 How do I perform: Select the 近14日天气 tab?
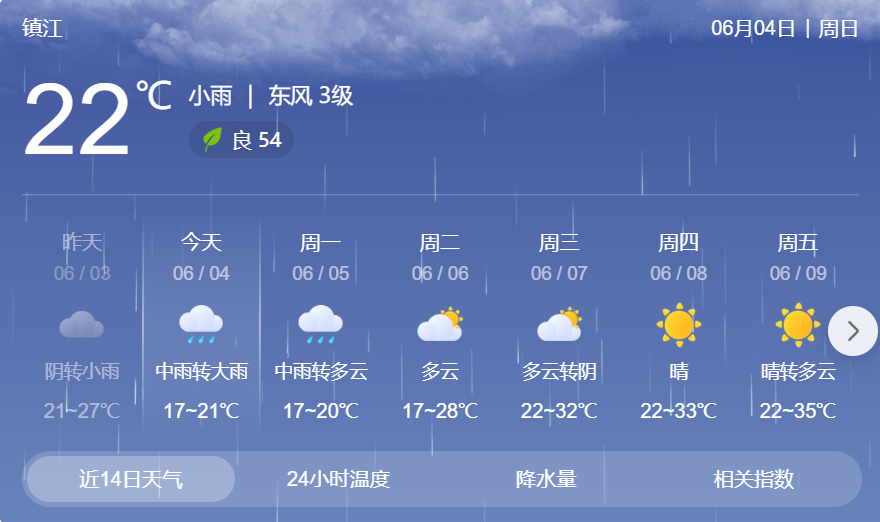click(x=131, y=479)
